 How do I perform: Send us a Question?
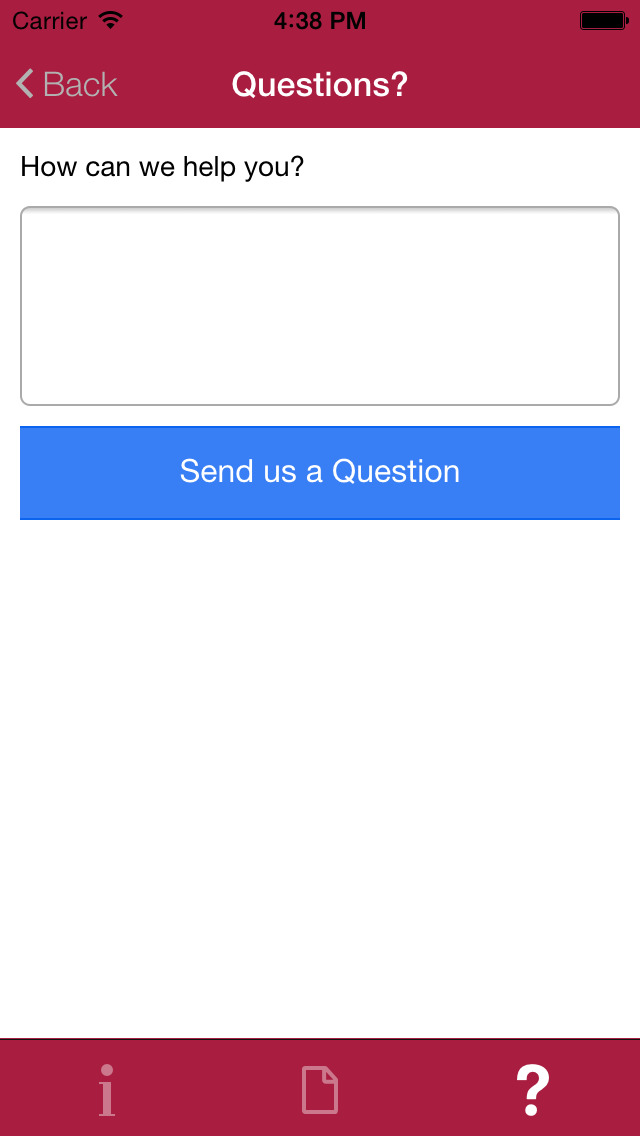[320, 472]
